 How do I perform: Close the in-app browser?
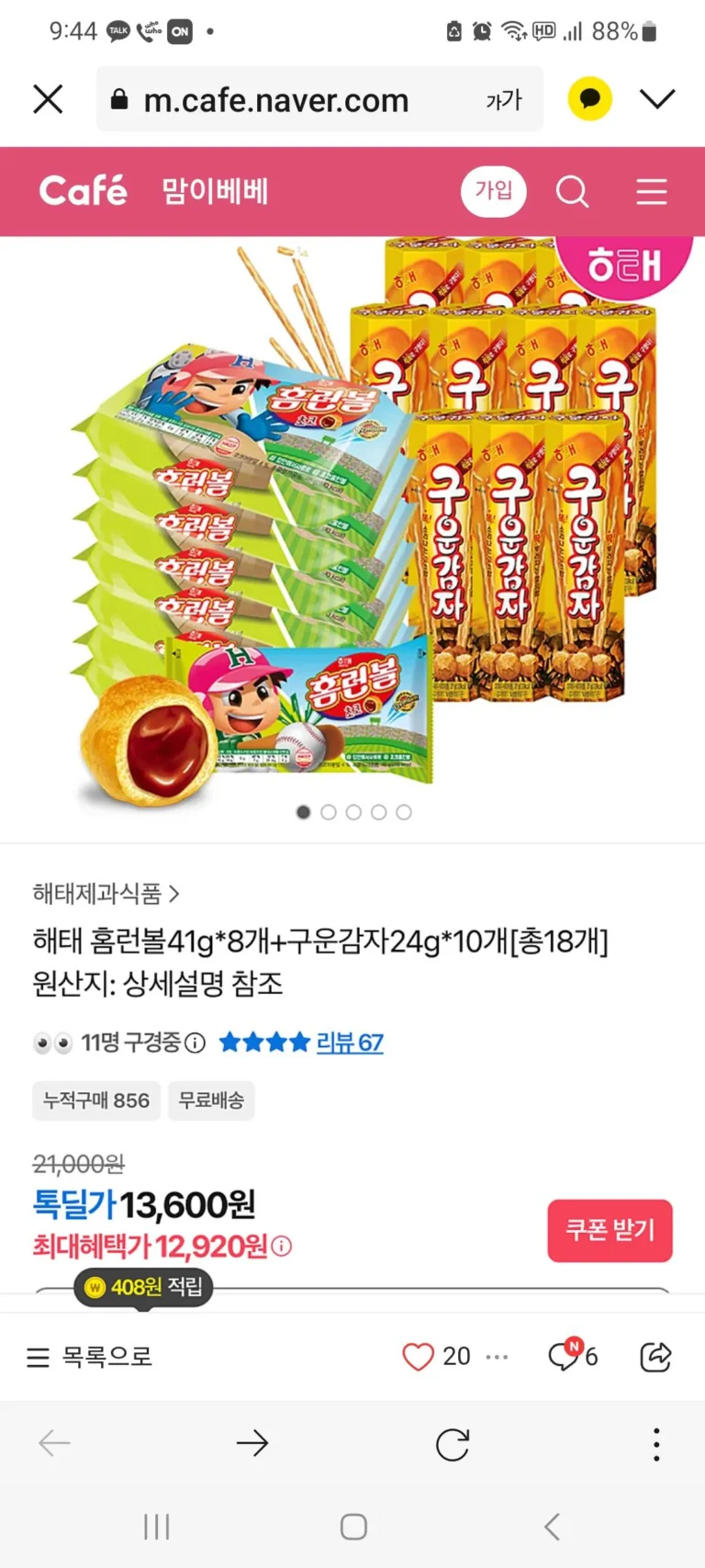point(48,99)
